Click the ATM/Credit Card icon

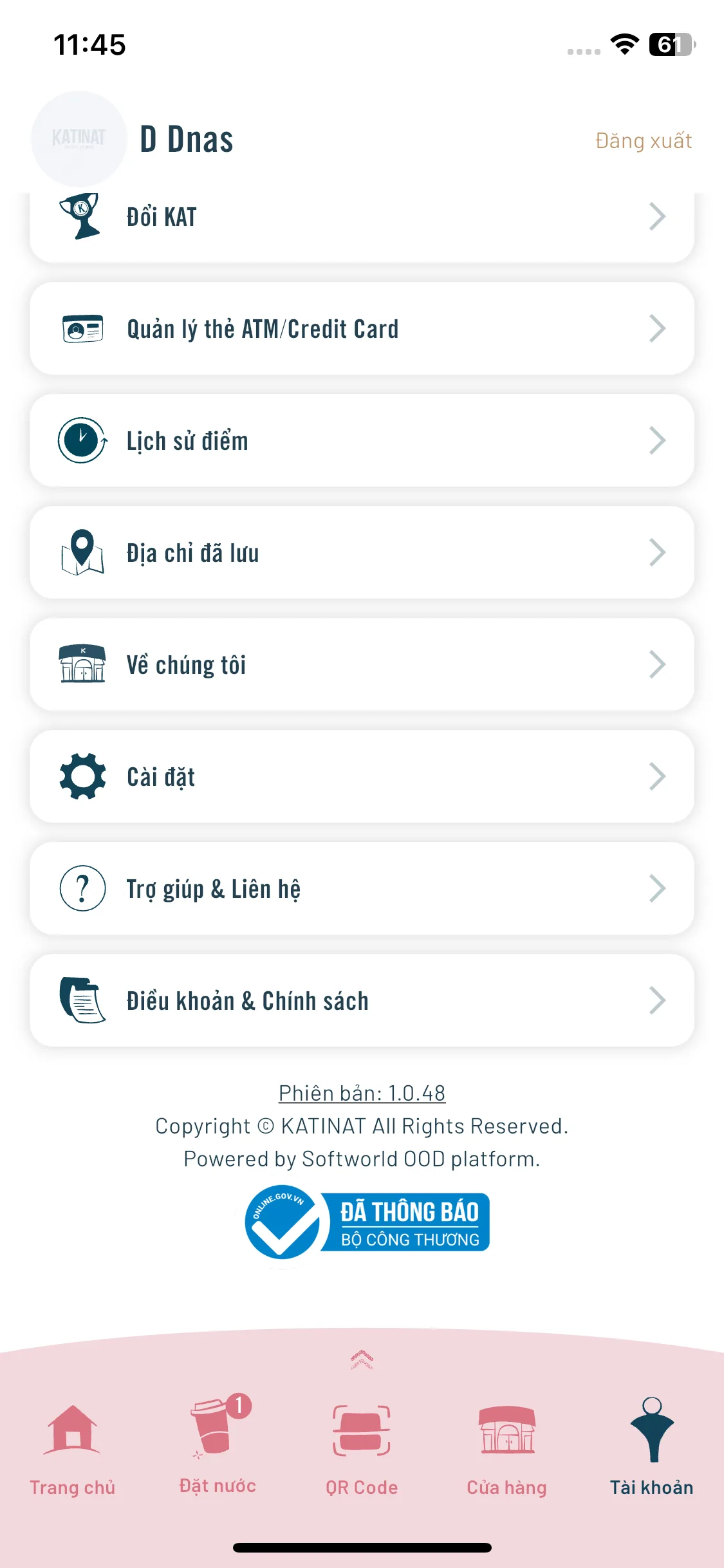tap(81, 328)
